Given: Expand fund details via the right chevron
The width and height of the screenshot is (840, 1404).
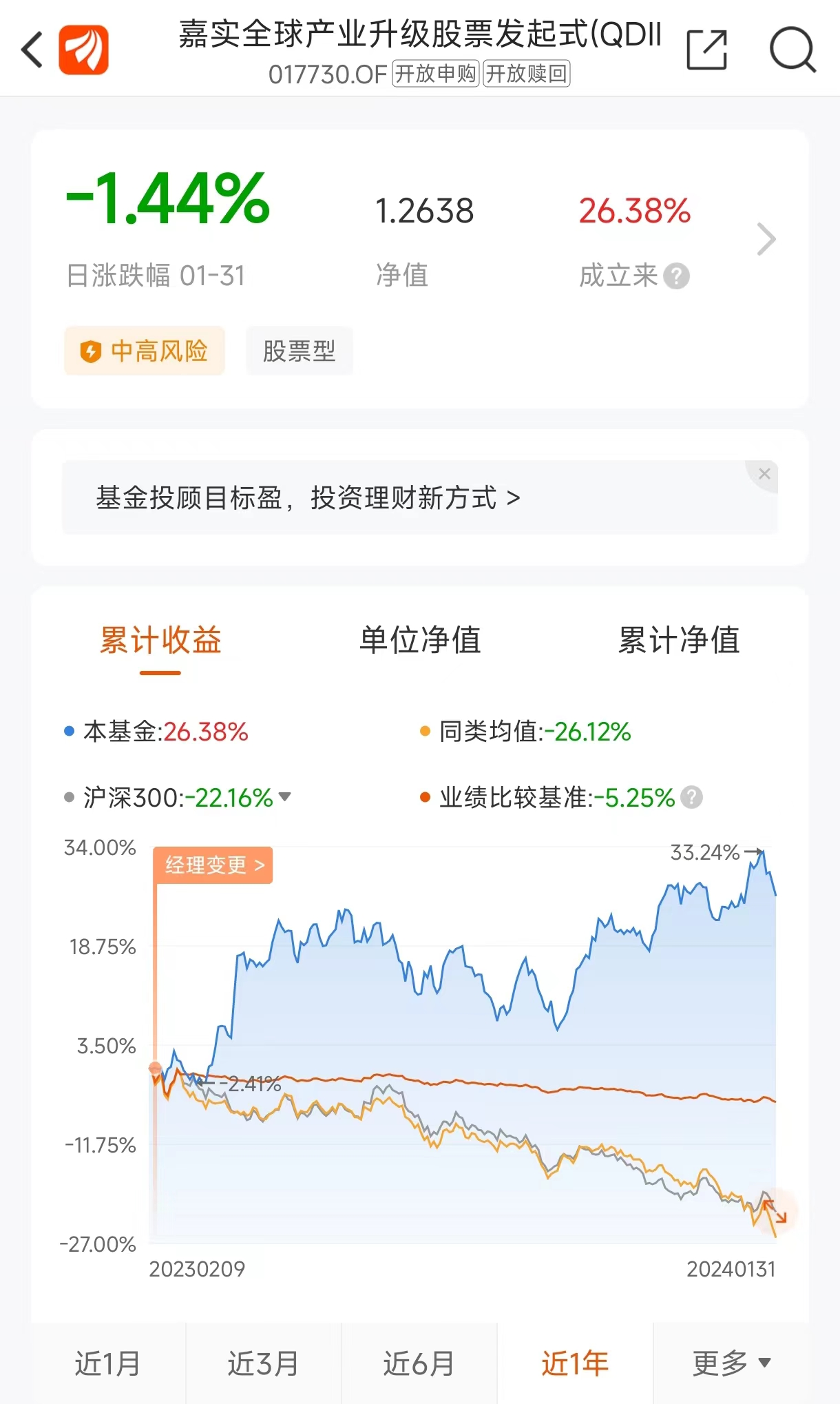Looking at the screenshot, I should [766, 239].
